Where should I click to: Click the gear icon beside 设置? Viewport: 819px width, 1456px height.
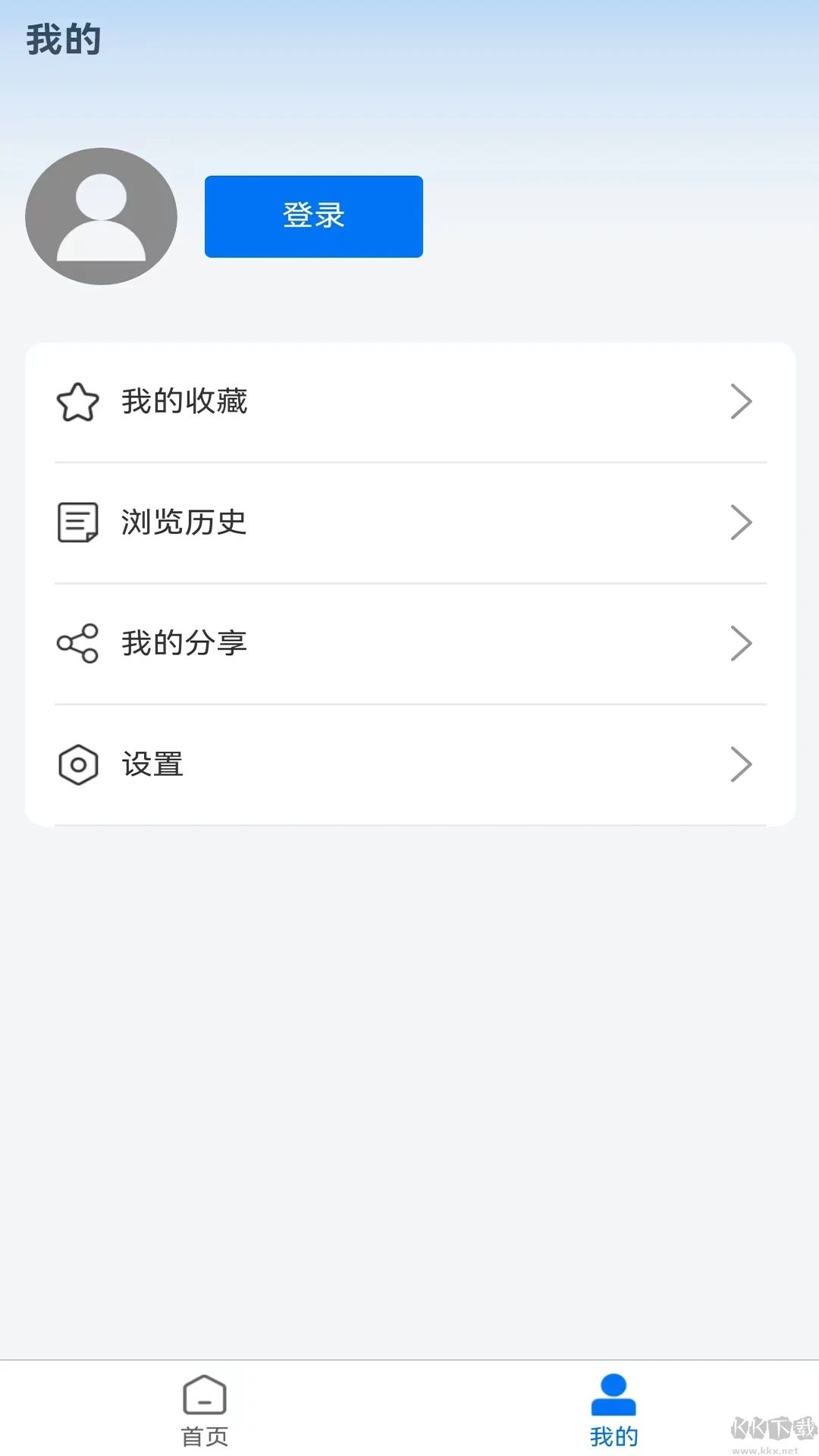78,764
